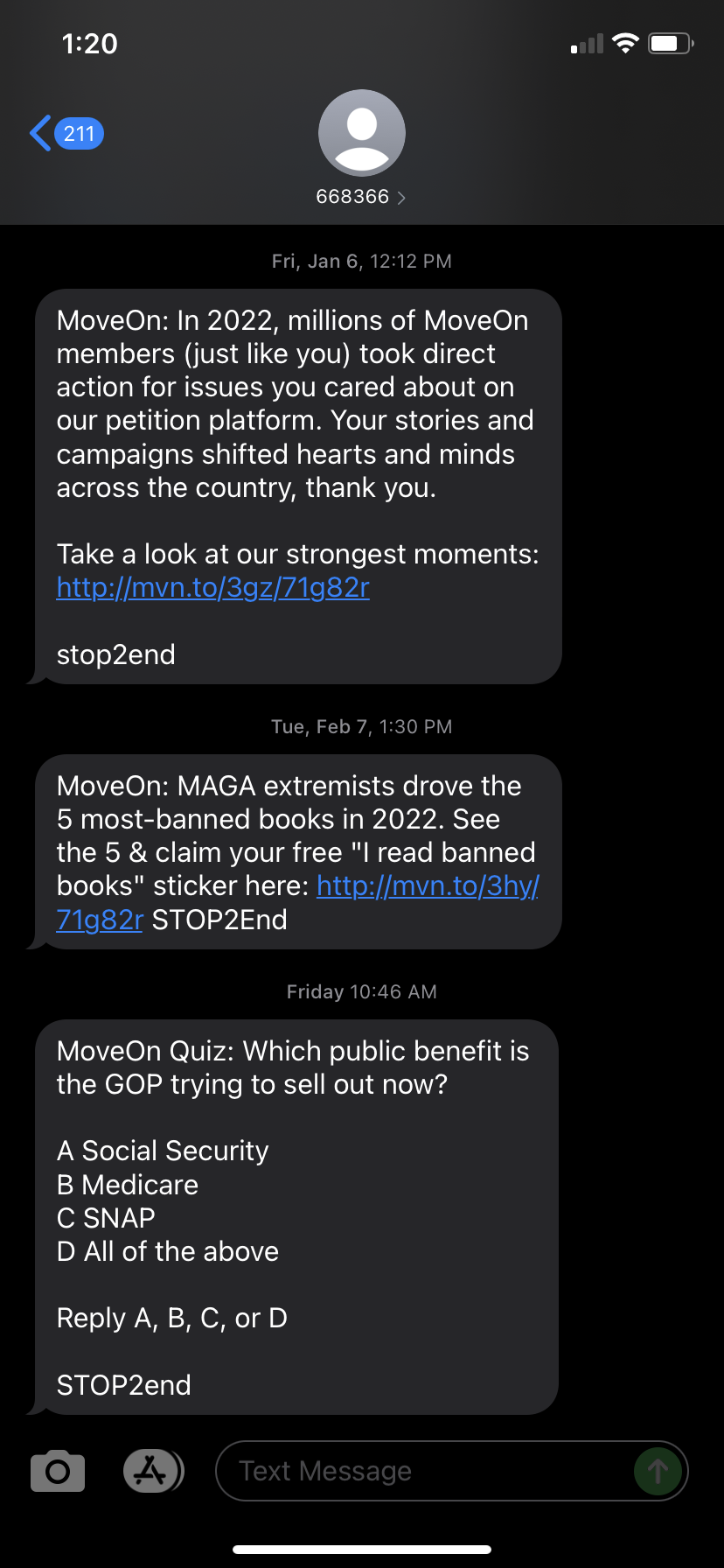Tap the contact avatar for 668366
This screenshot has width=724, height=1568.
(x=361, y=131)
